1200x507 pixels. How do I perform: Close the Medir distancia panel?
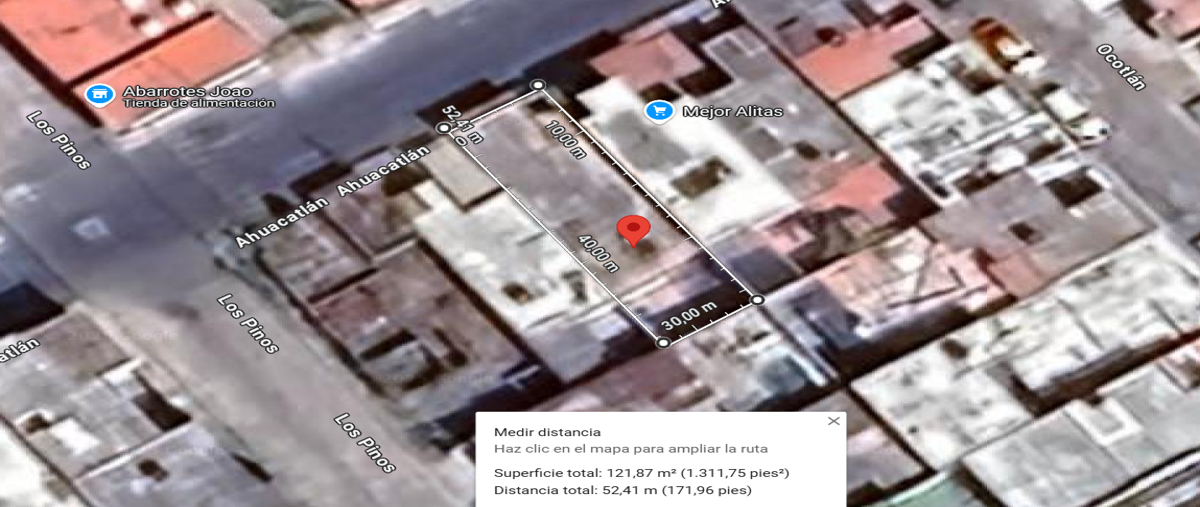tap(833, 421)
